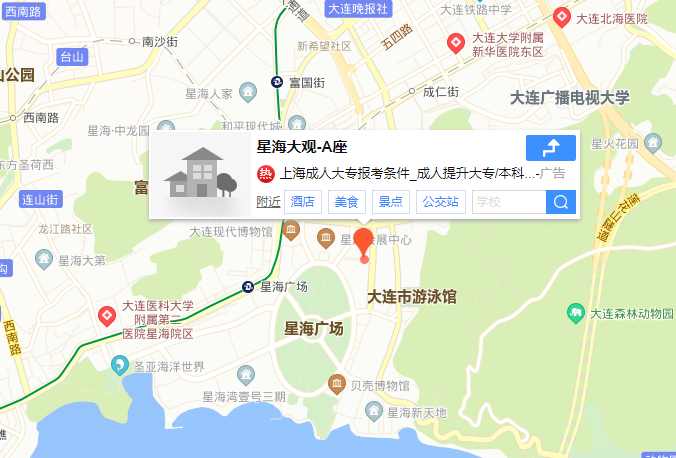Select the red location pin marker
This screenshot has height=458, width=676.
click(x=364, y=243)
